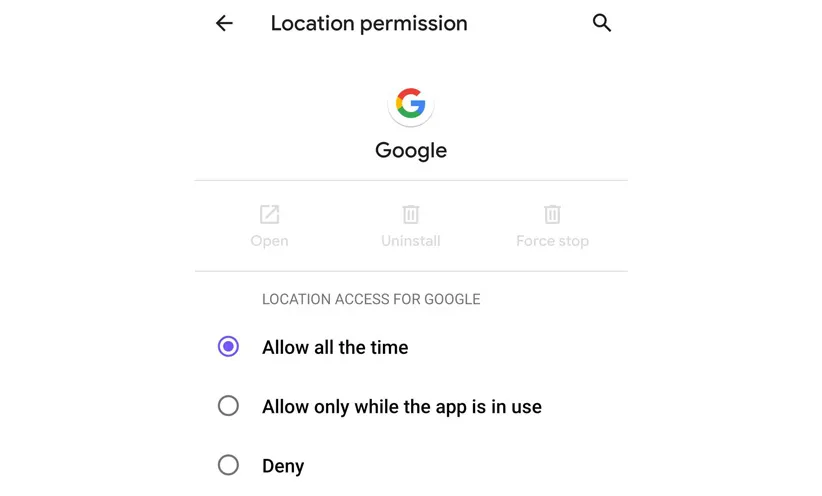The image size is (822, 496).
Task: Select the Deny option
Action: click(229, 465)
